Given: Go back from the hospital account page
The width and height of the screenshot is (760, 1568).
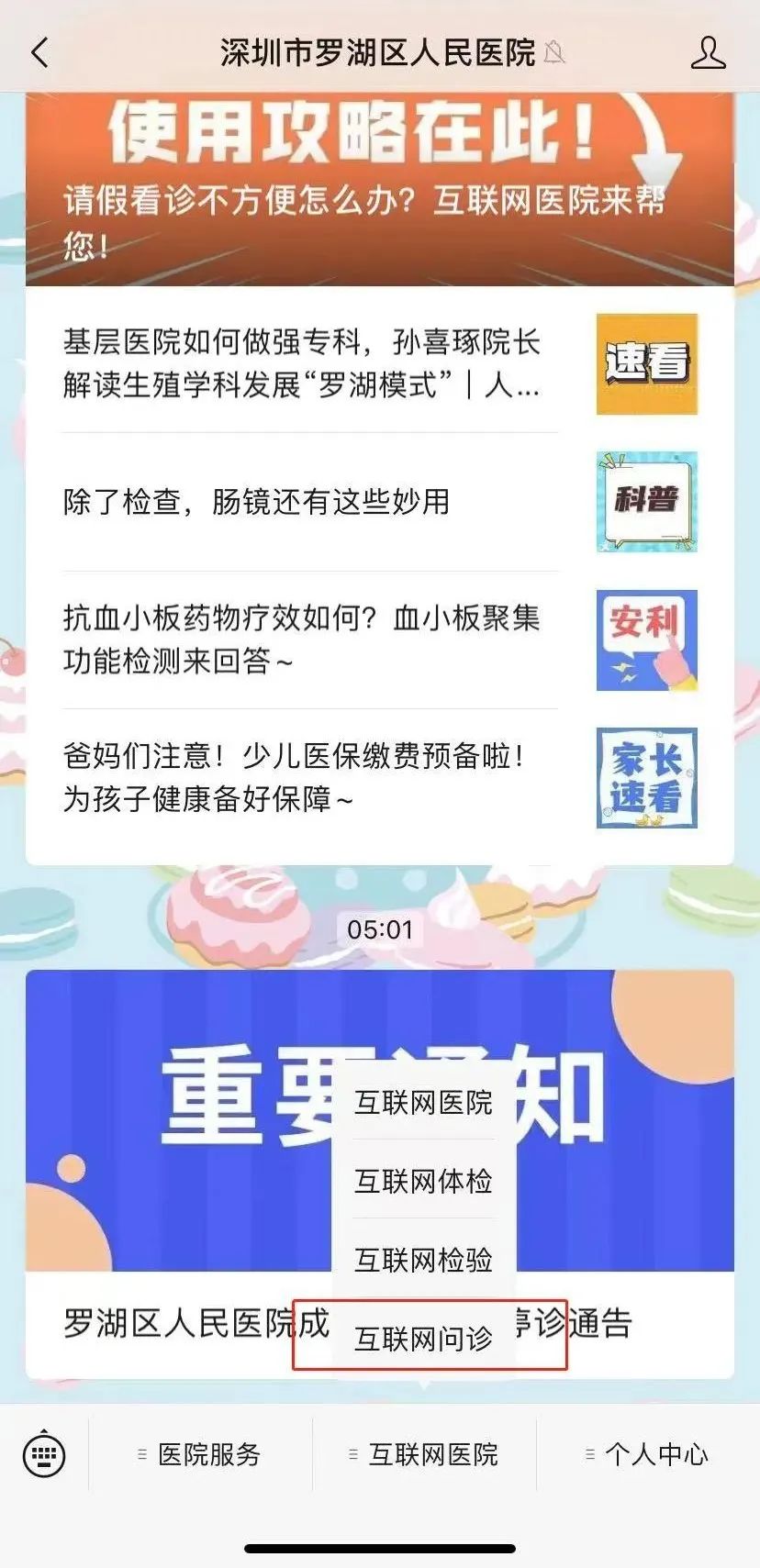Looking at the screenshot, I should pos(39,52).
